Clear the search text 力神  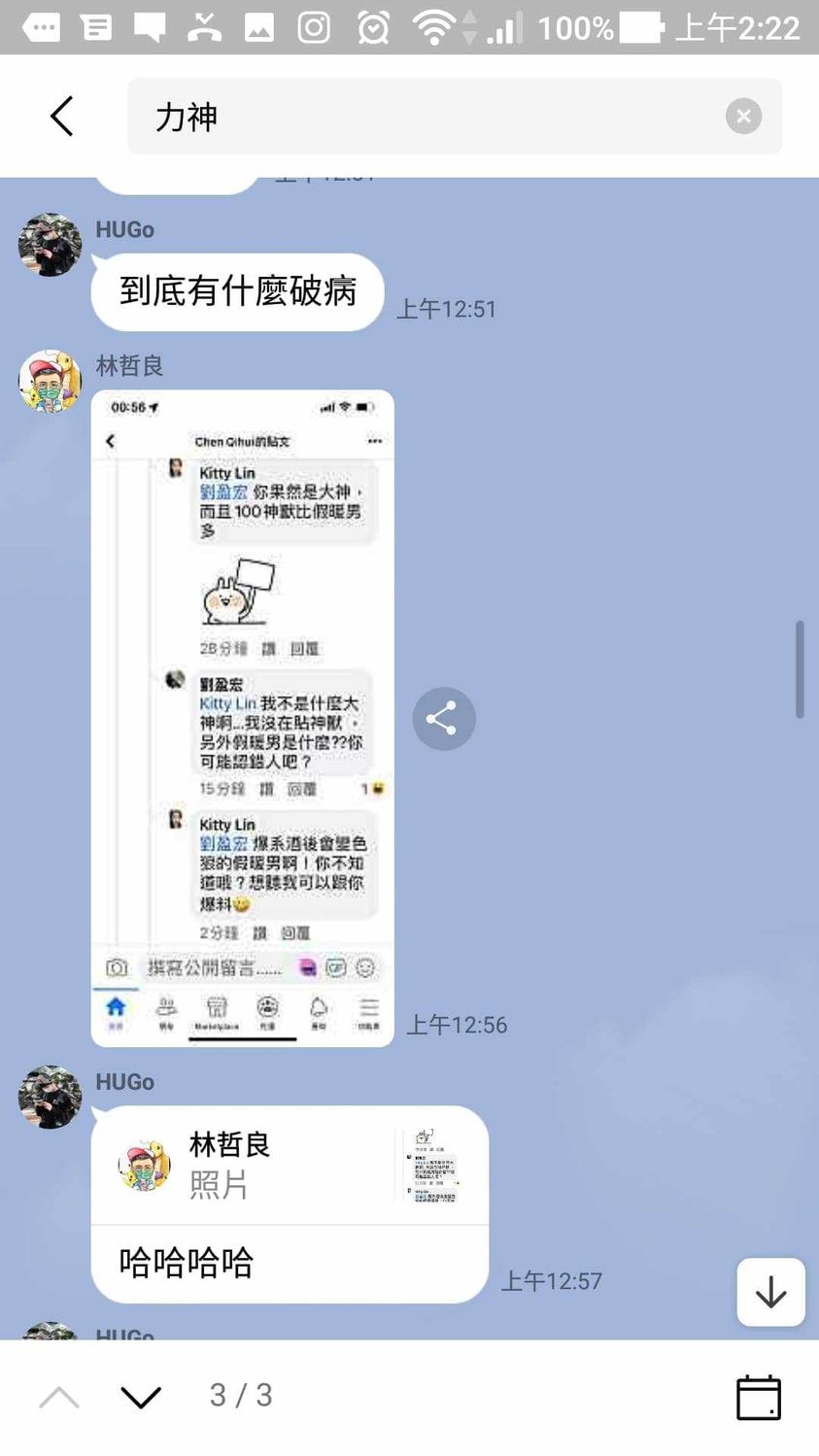point(743,117)
